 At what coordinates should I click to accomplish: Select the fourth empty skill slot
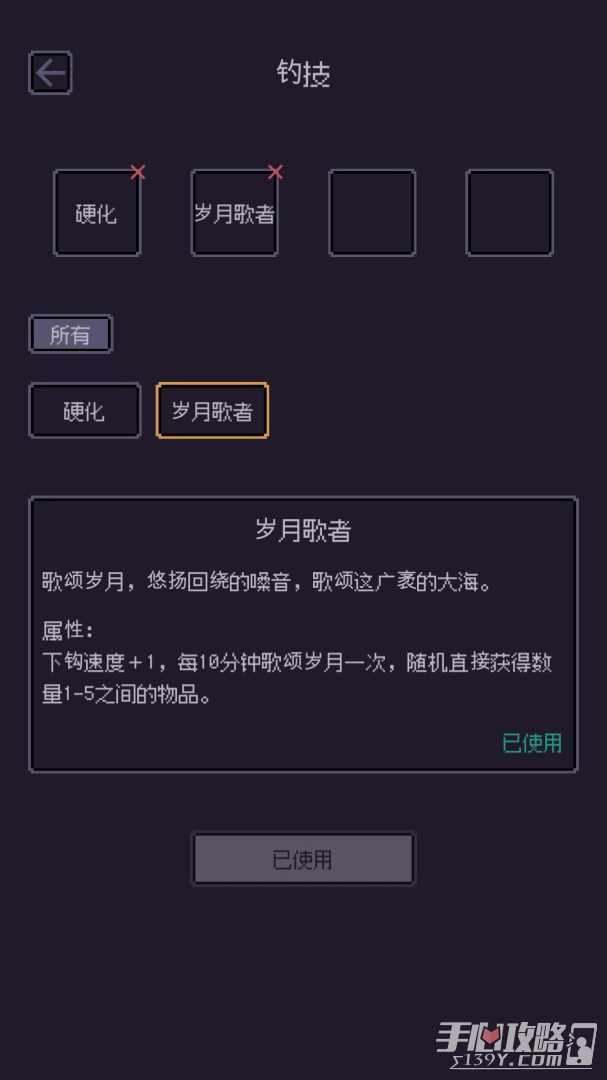(x=509, y=213)
